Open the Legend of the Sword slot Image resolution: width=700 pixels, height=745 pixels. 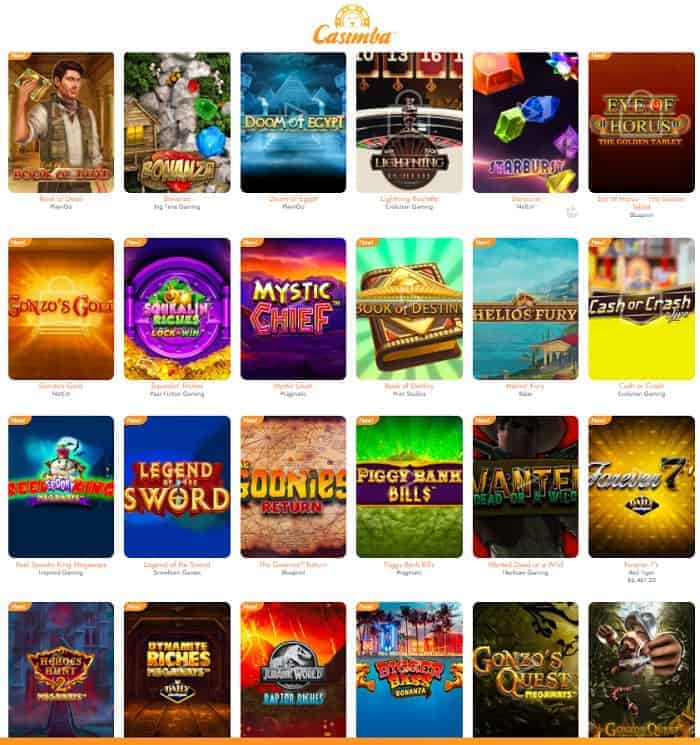(177, 486)
